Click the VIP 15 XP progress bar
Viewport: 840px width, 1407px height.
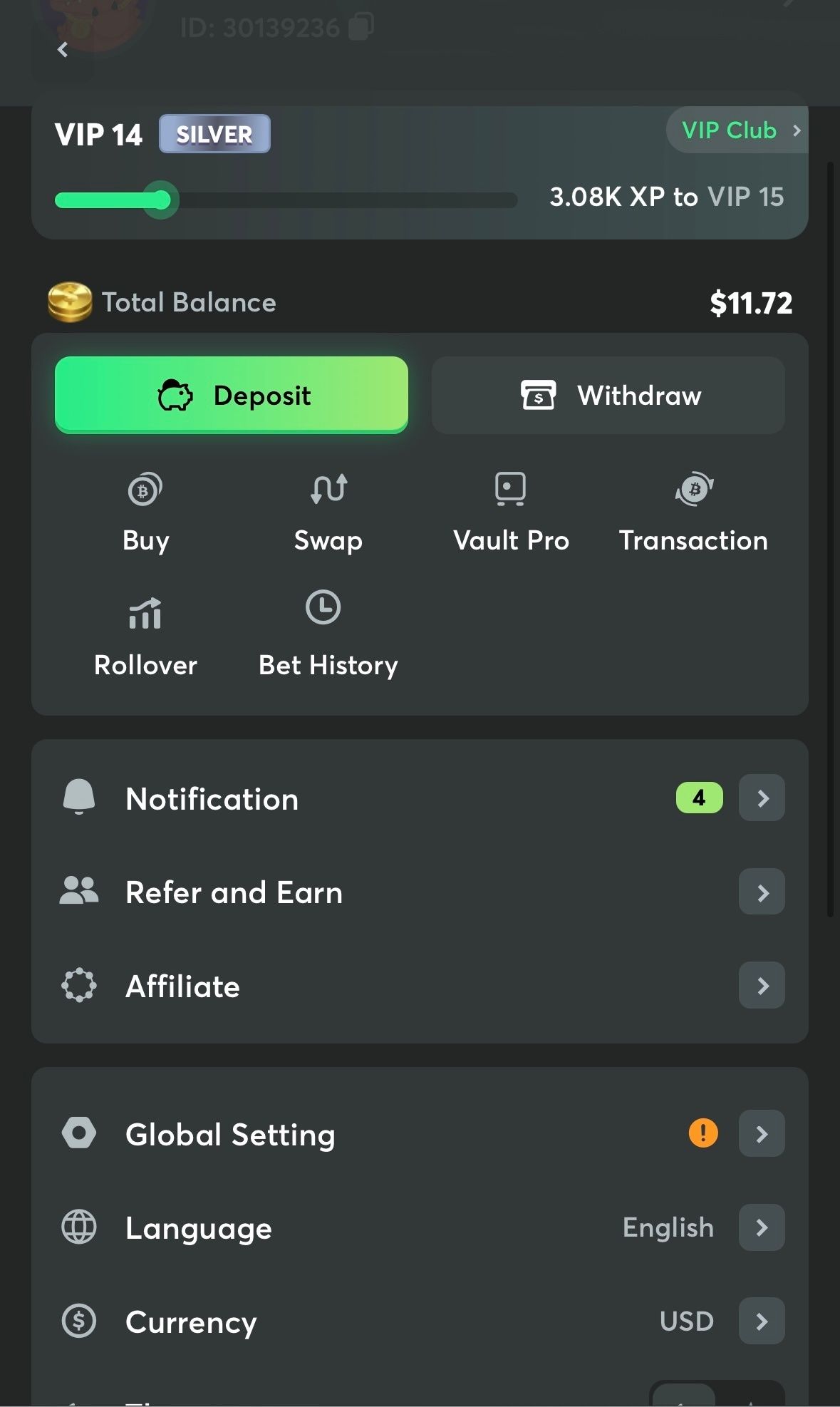(x=285, y=200)
